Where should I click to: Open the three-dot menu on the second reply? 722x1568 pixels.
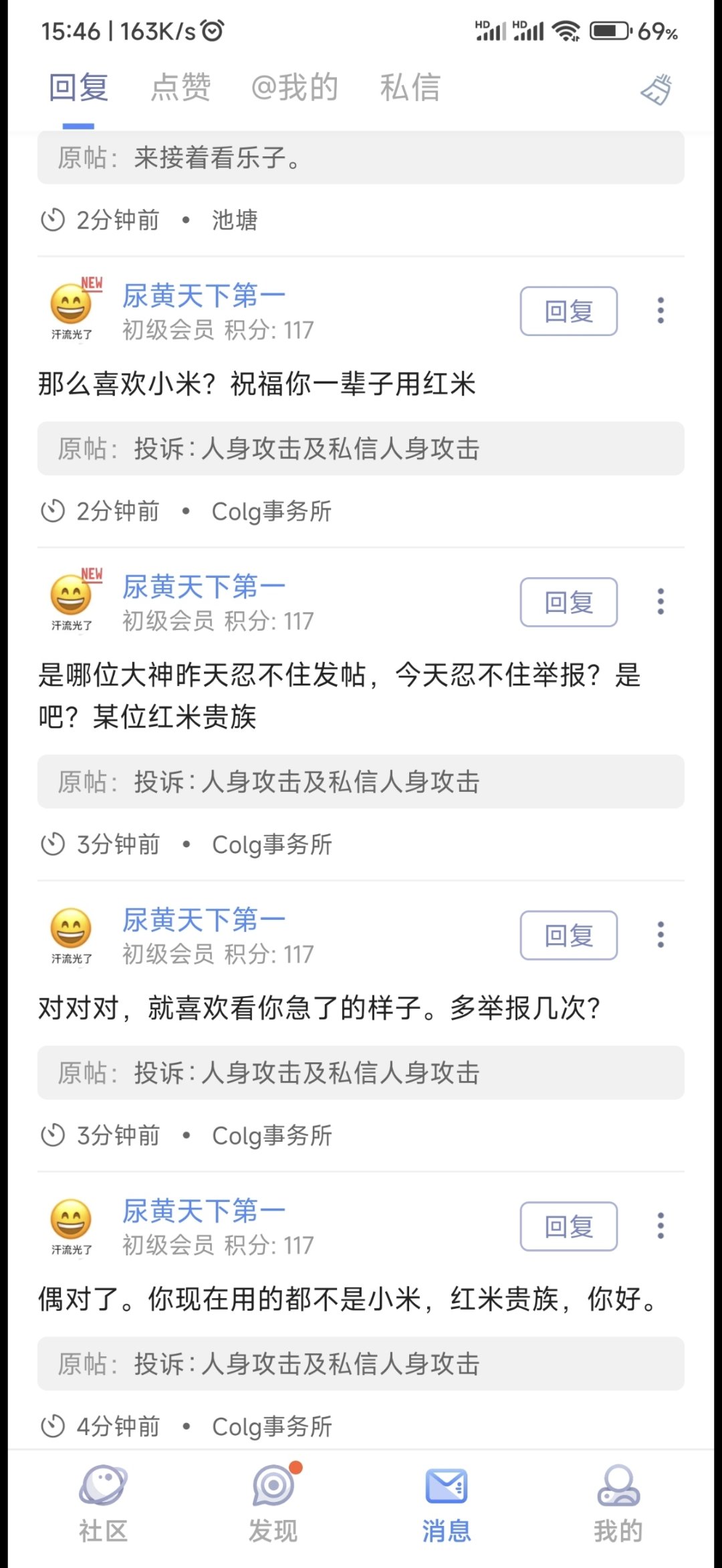tap(660, 601)
